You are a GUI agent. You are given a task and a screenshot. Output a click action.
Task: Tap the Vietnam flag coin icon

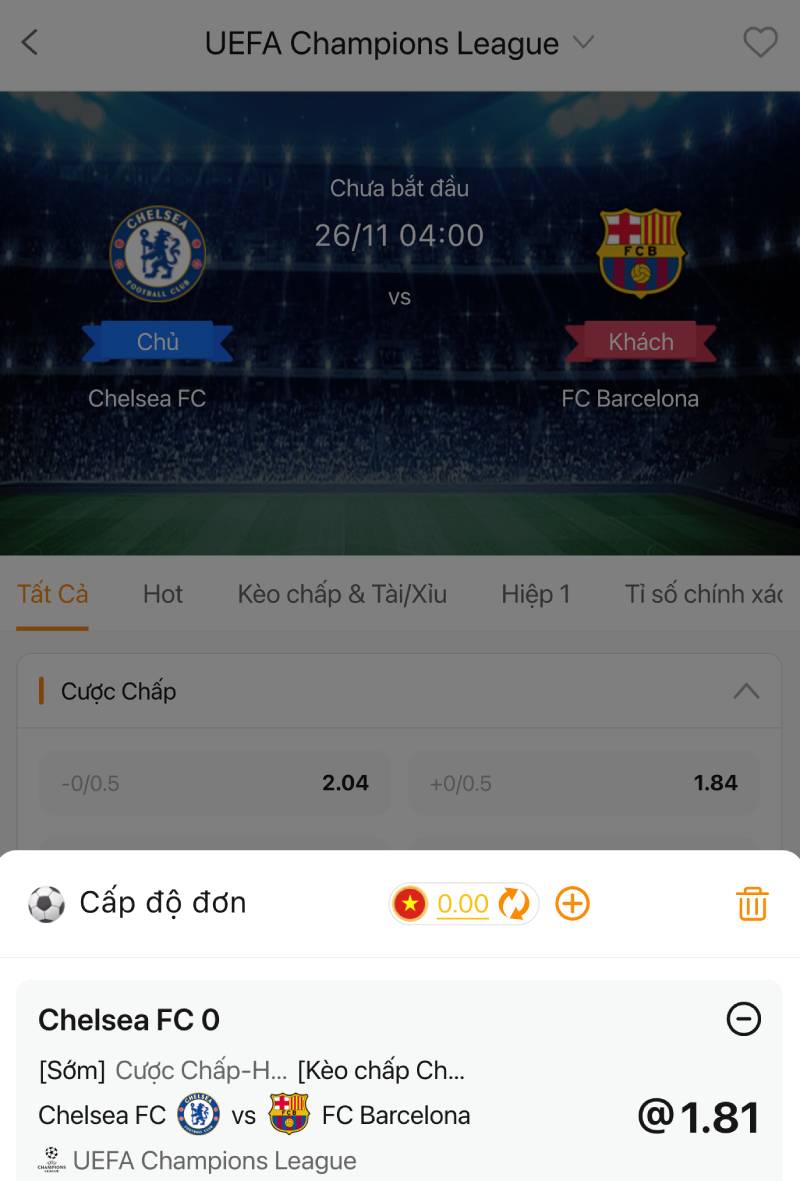412,902
